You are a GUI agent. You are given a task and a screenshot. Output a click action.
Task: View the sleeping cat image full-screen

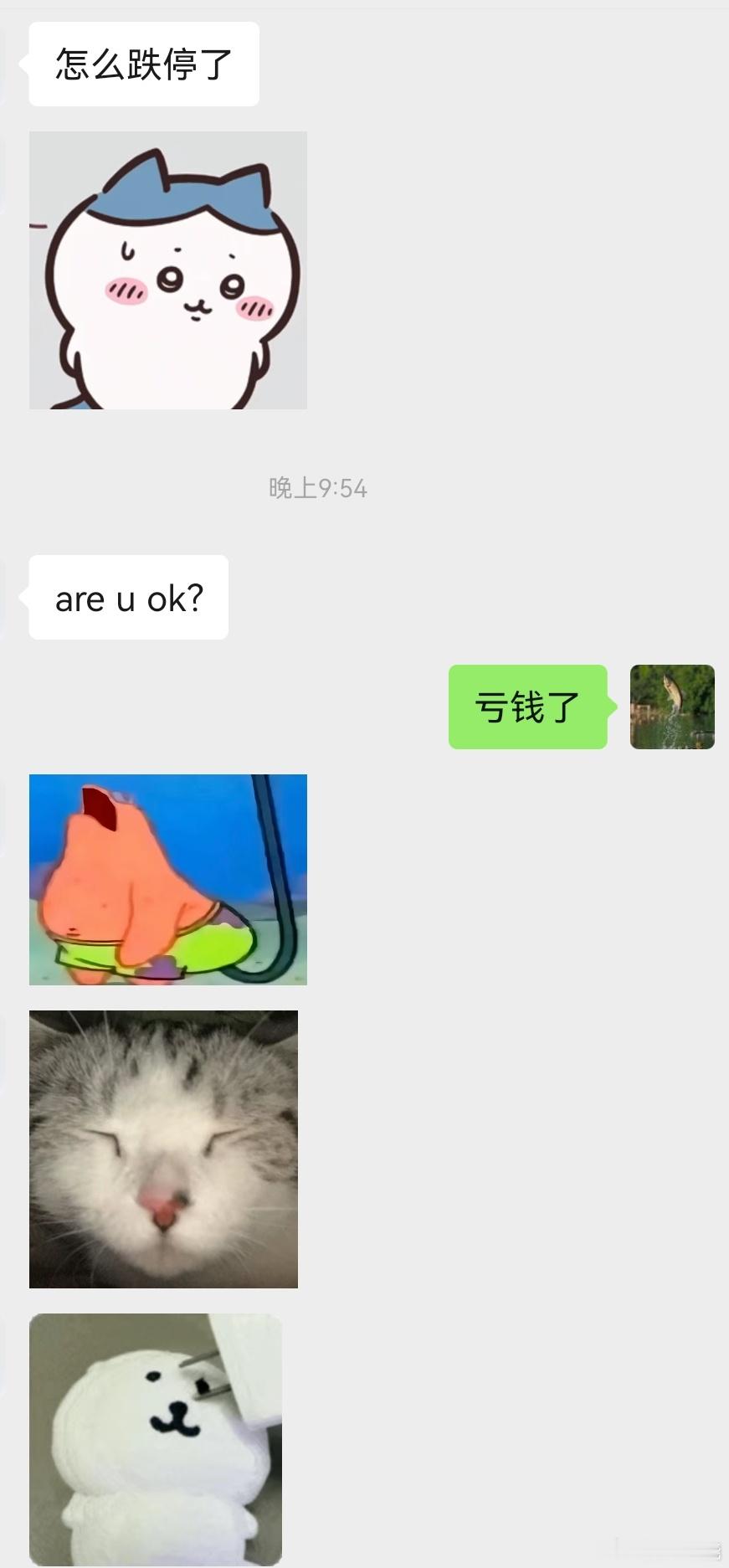pyautogui.click(x=163, y=1147)
